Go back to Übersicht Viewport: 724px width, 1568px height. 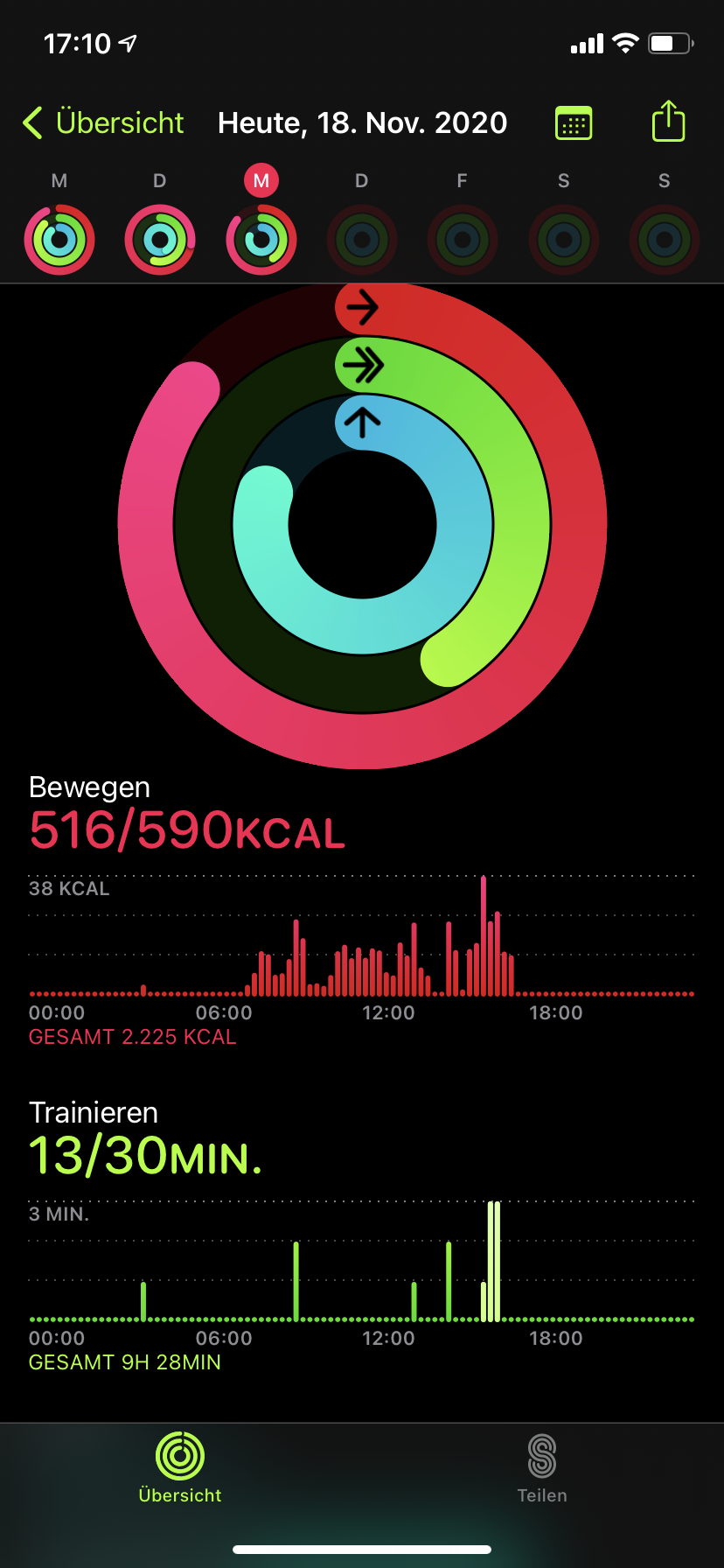click(103, 123)
